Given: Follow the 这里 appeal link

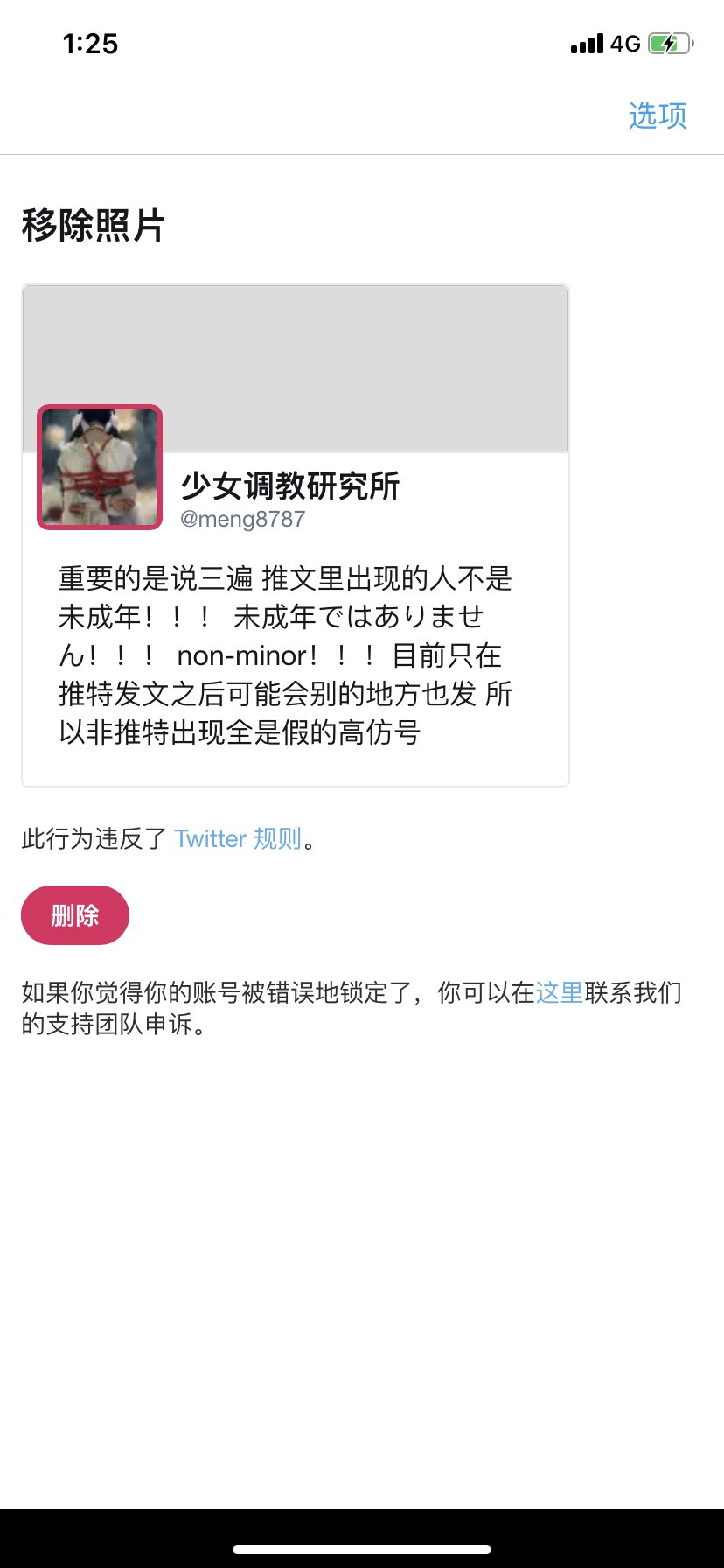Looking at the screenshot, I should point(560,992).
